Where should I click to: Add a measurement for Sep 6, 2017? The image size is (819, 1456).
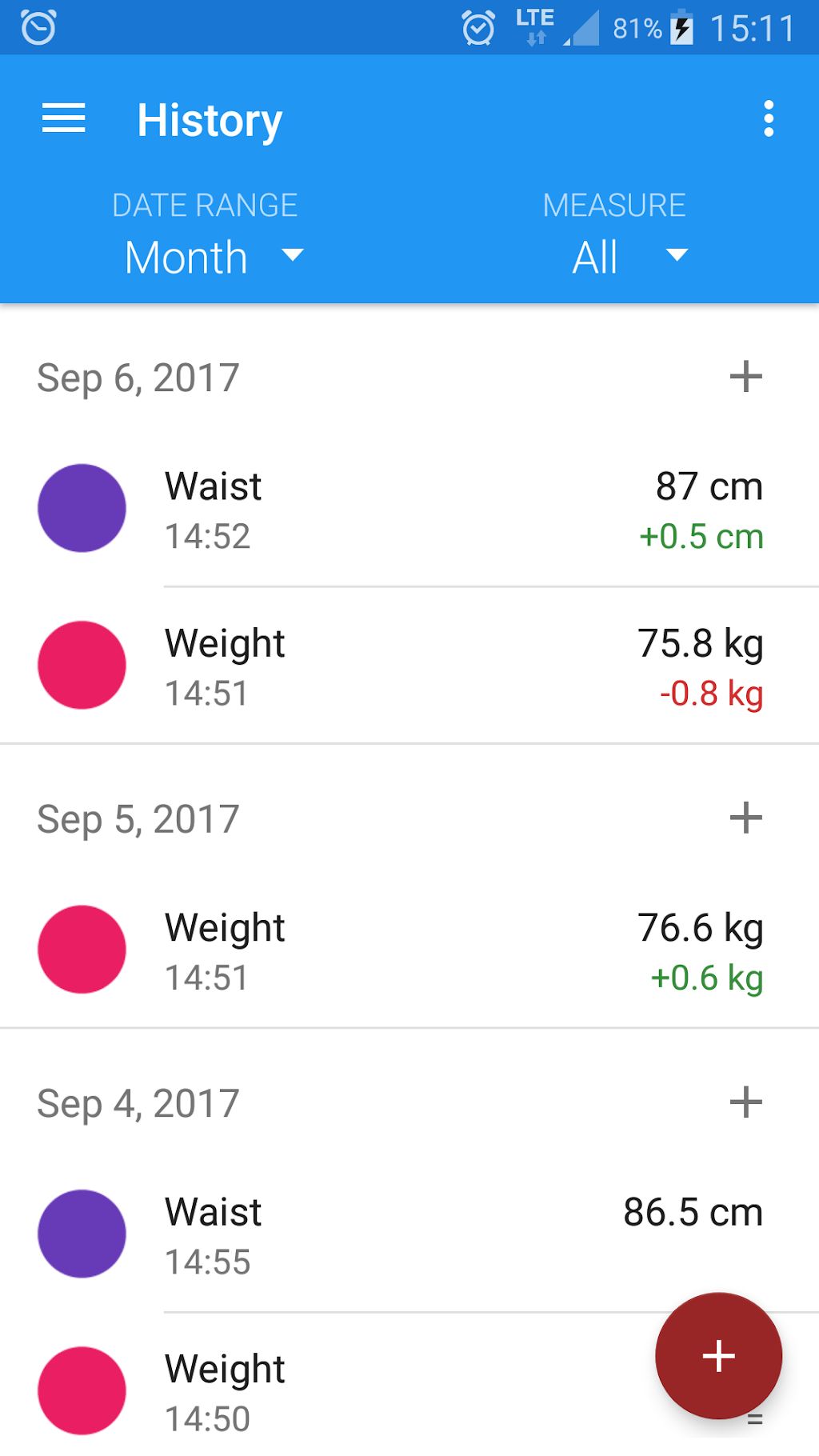pyautogui.click(x=745, y=377)
